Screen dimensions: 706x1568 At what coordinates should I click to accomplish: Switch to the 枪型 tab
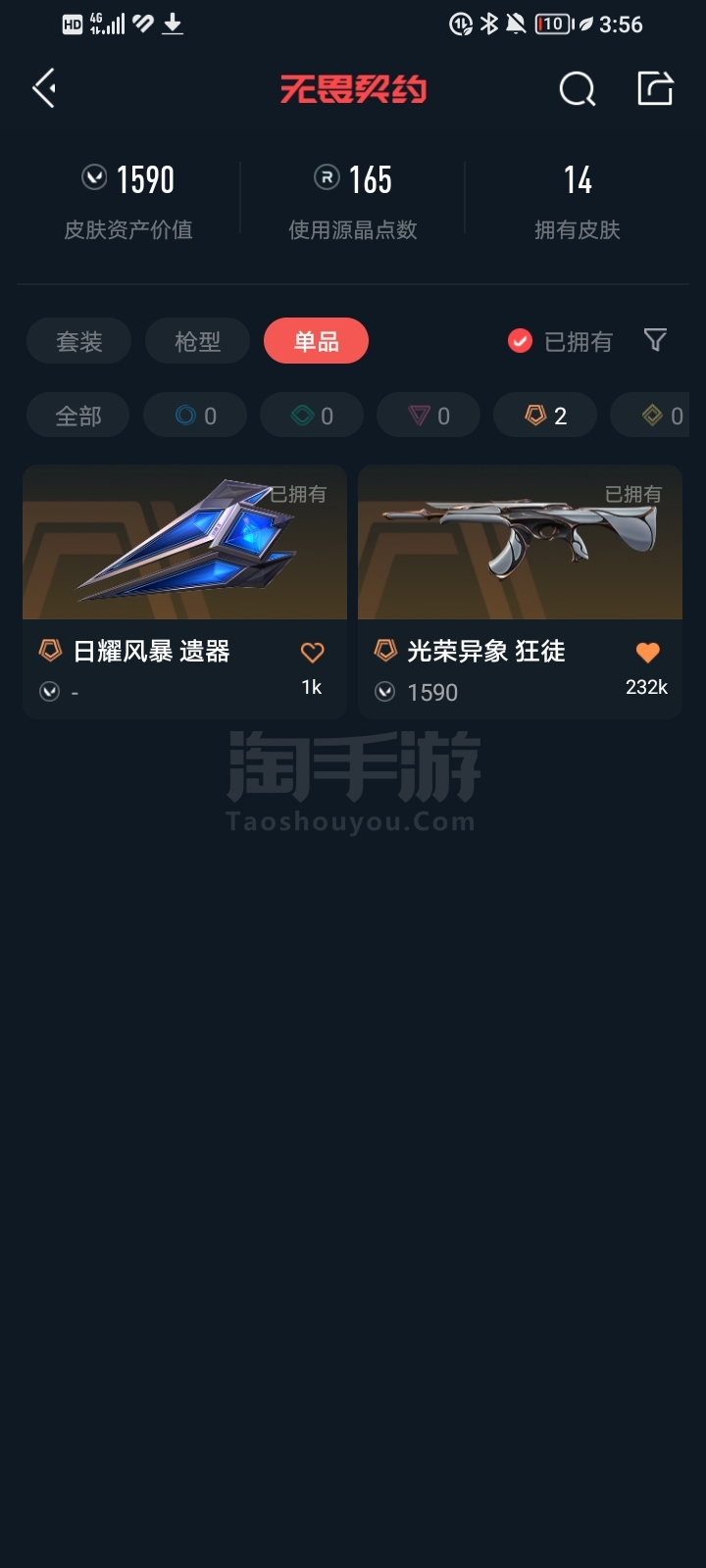click(x=197, y=341)
